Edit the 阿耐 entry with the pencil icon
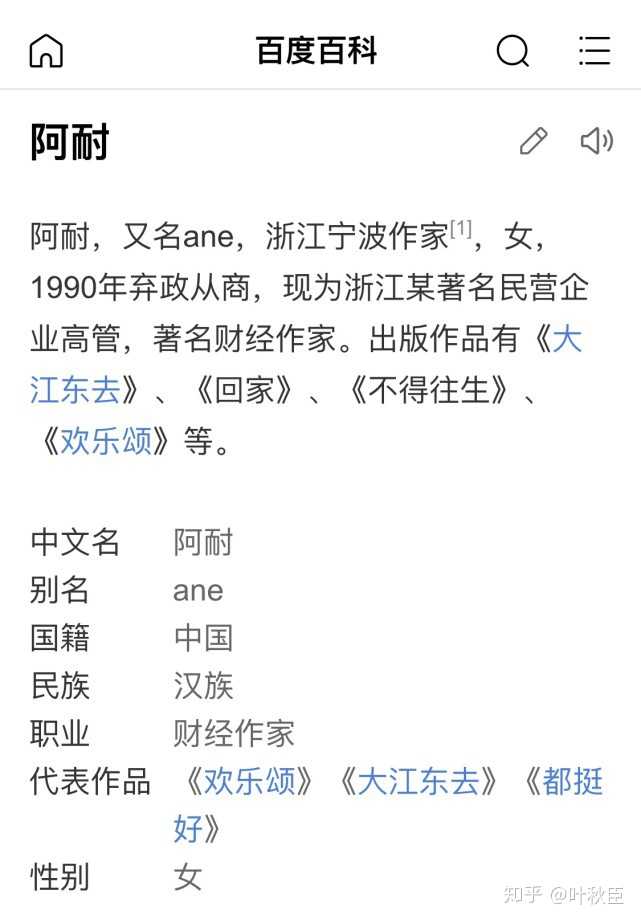Screen dimensions: 641x923 tap(533, 141)
